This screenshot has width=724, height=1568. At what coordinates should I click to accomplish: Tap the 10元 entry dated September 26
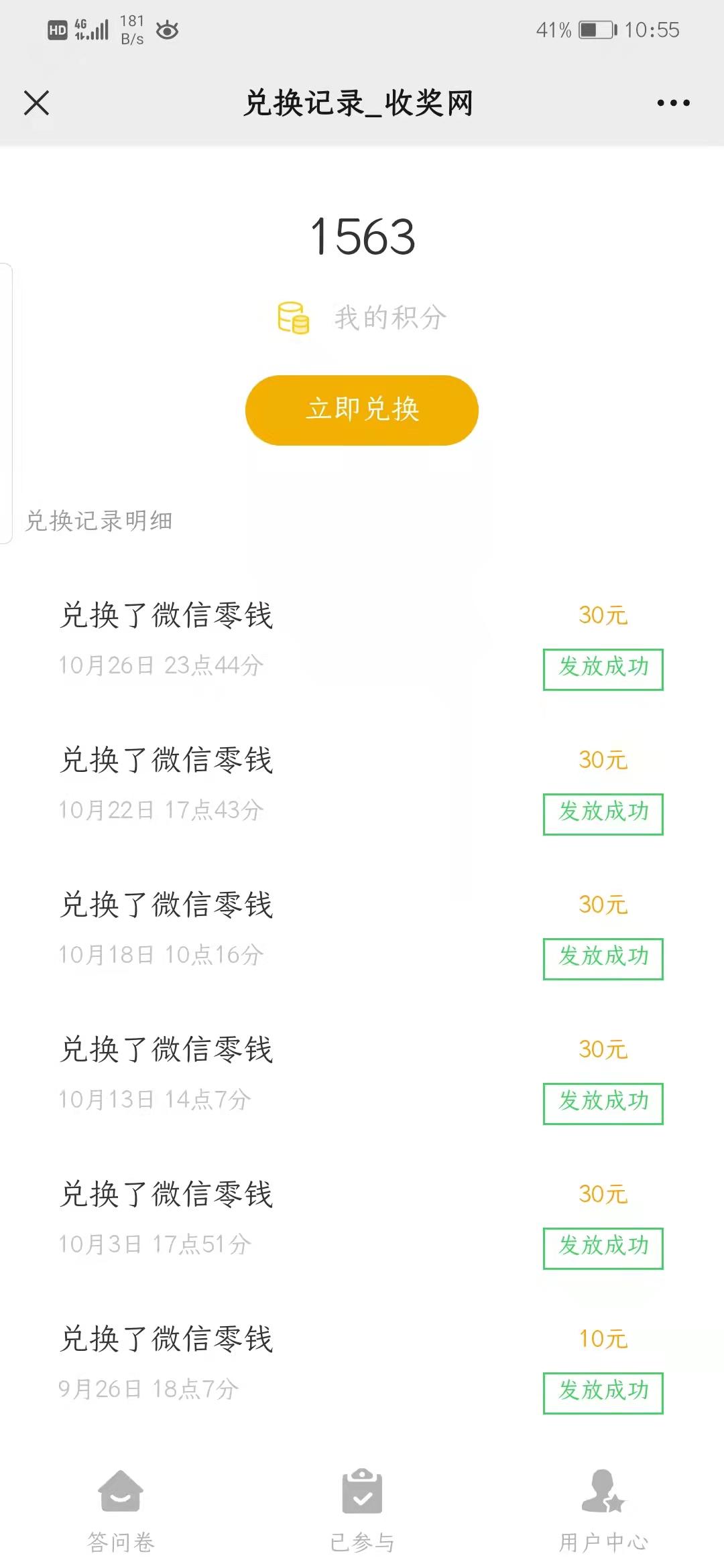click(x=601, y=1339)
